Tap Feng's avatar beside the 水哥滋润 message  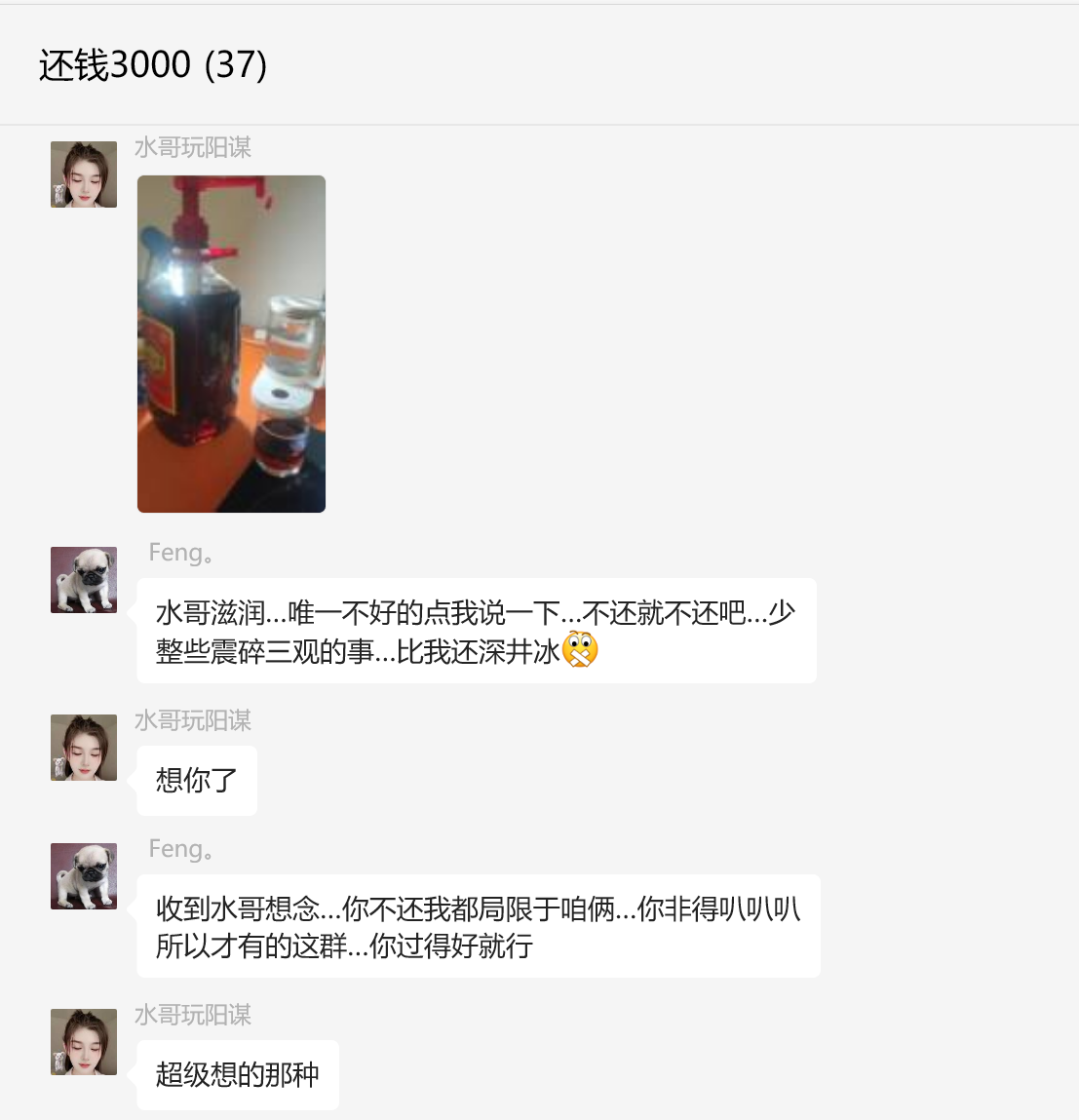click(x=84, y=580)
